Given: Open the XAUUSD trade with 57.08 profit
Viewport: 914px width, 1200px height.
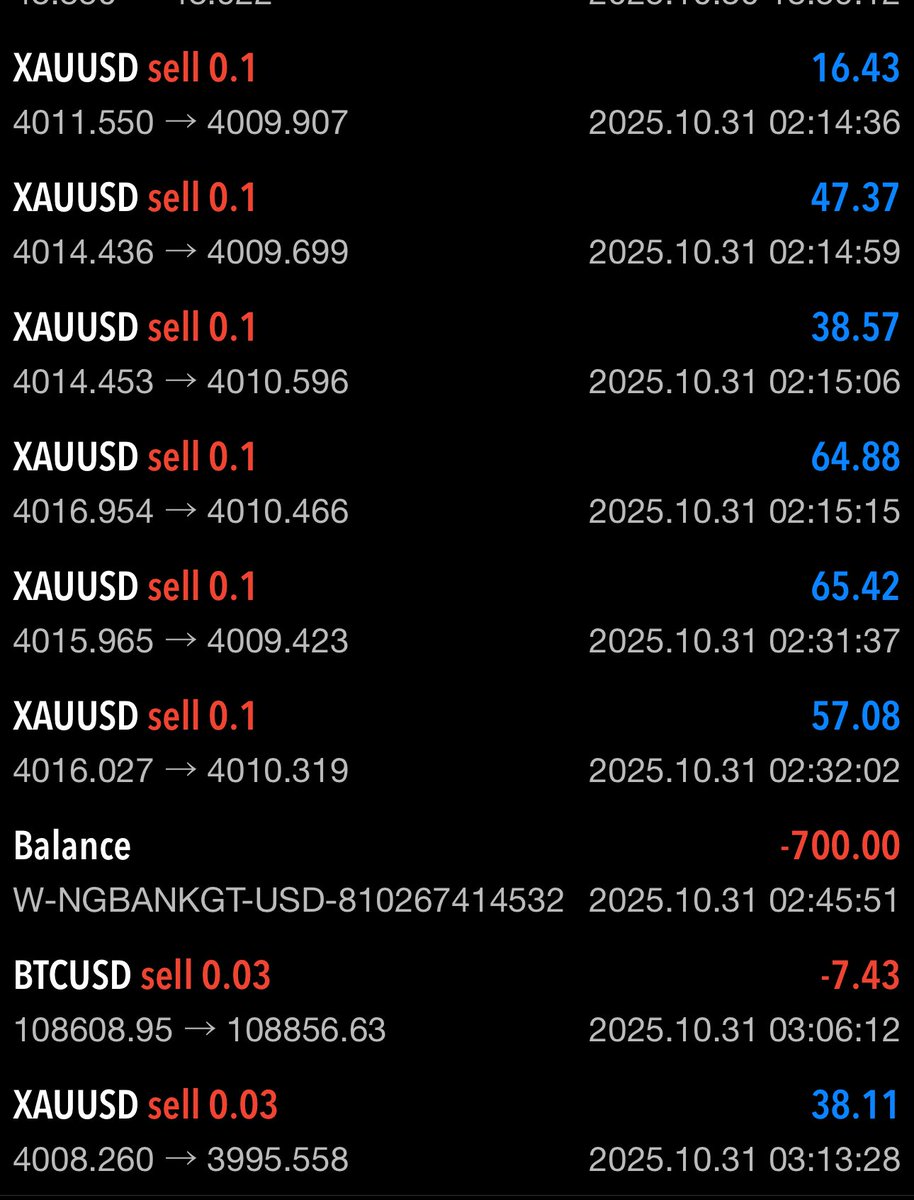Looking at the screenshot, I should point(456,743).
